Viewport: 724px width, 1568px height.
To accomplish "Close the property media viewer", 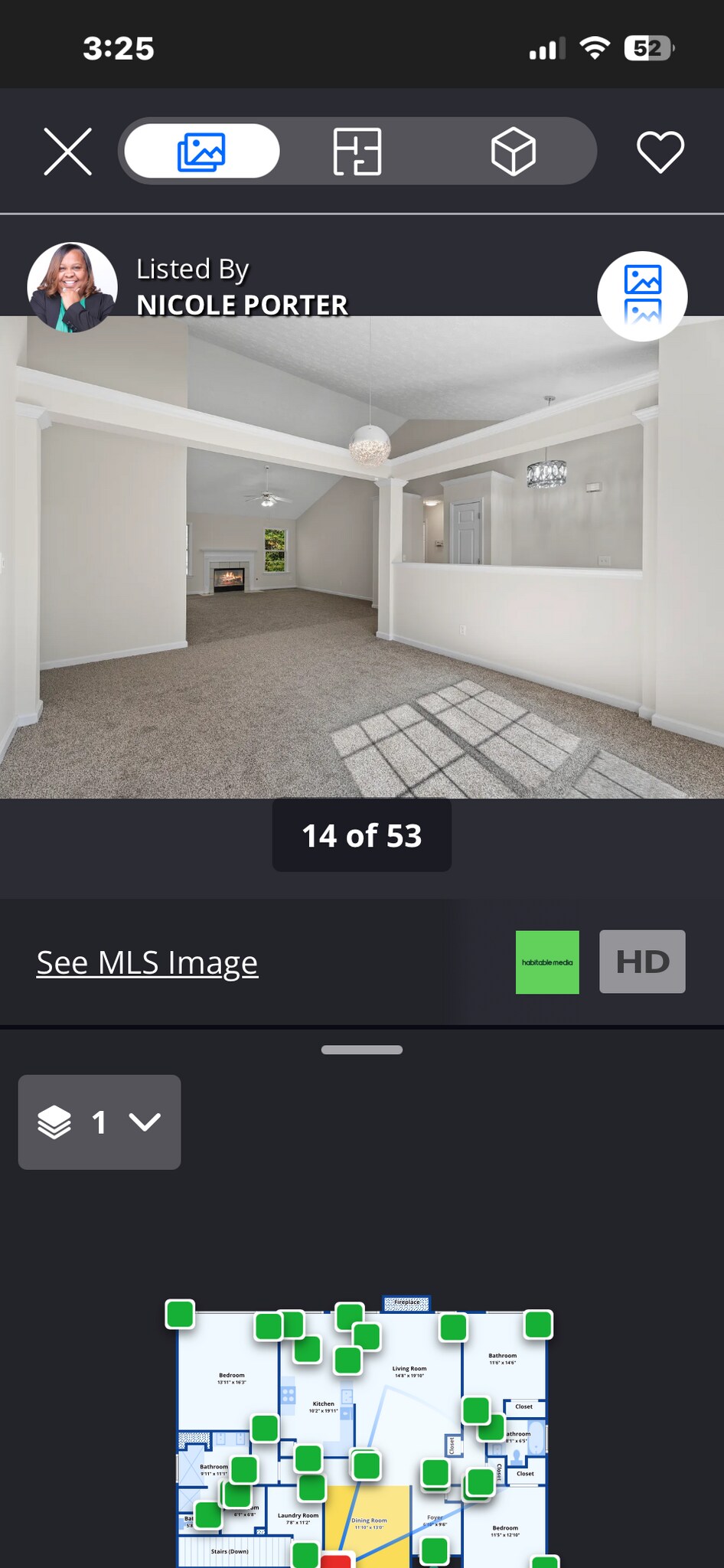I will pyautogui.click(x=67, y=152).
